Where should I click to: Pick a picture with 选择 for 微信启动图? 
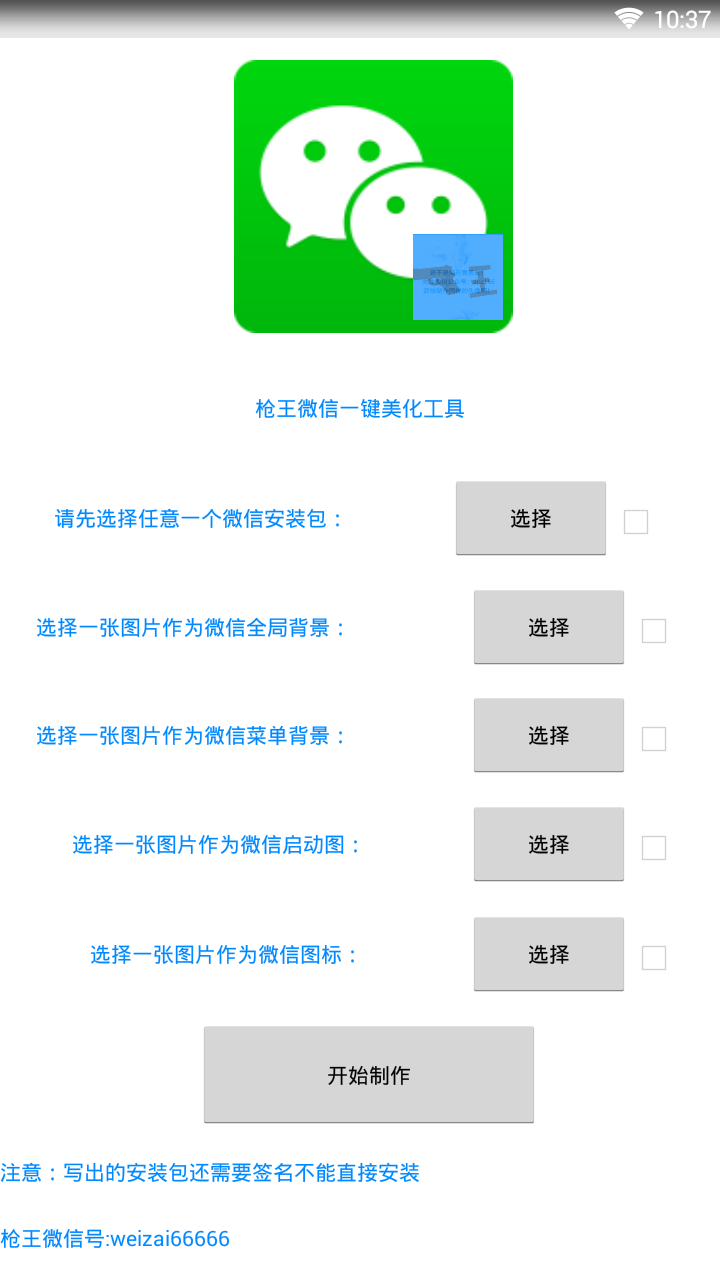click(548, 844)
